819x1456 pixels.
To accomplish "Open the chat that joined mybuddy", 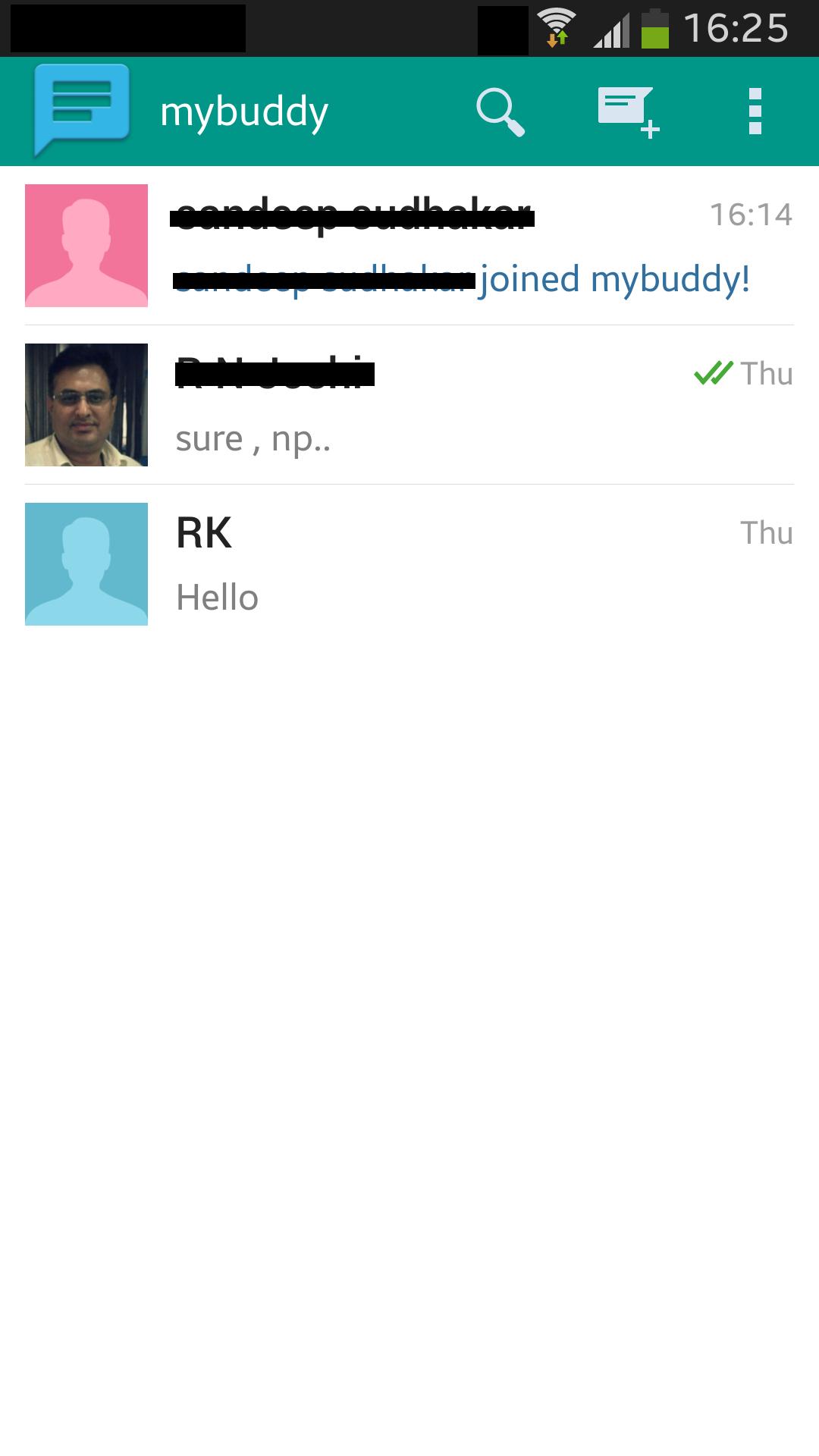I will [x=470, y=246].
